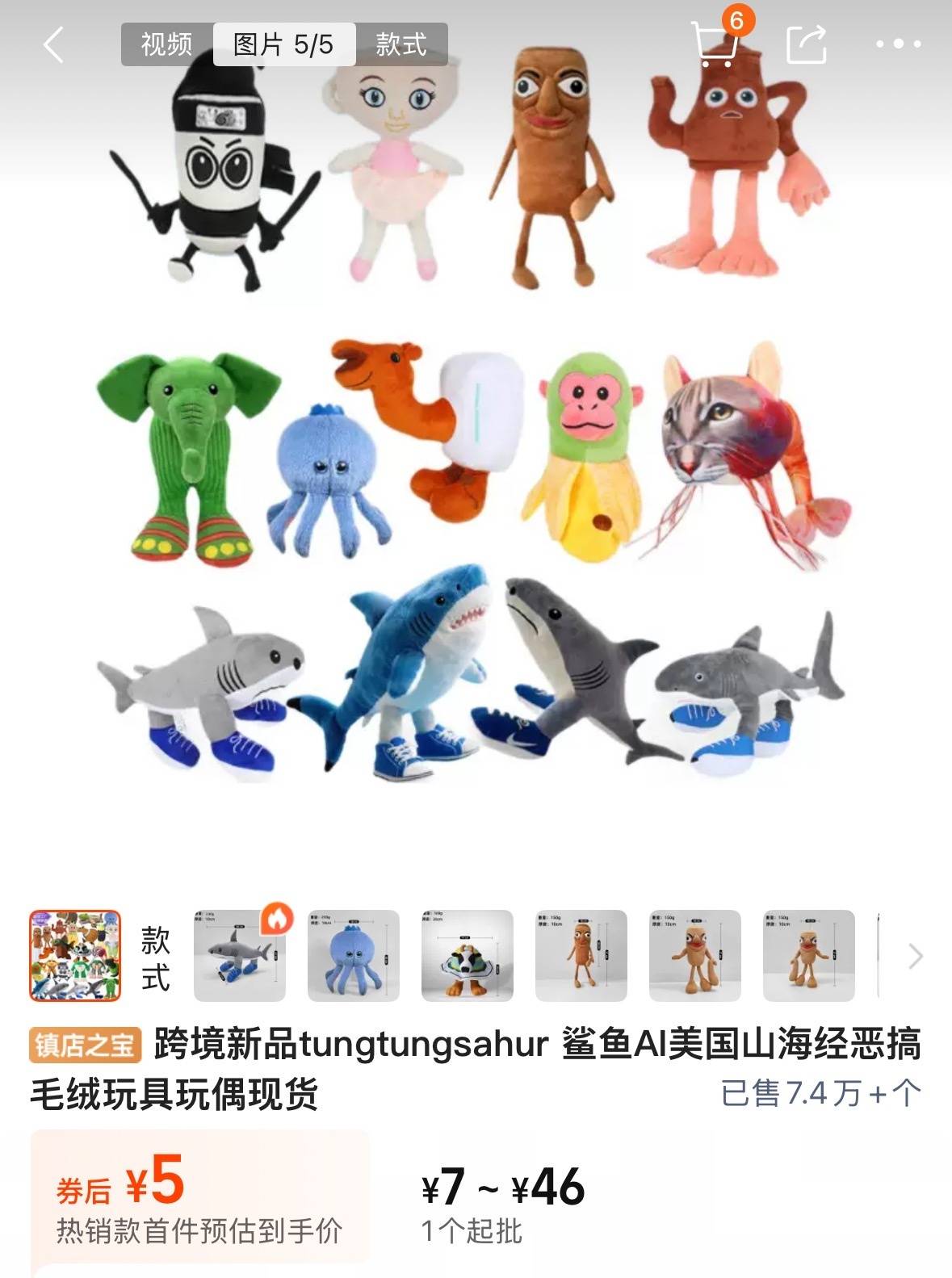The height and width of the screenshot is (1278, 952).
Task: Select the 图片 5/5 tab
Action: pos(283,44)
